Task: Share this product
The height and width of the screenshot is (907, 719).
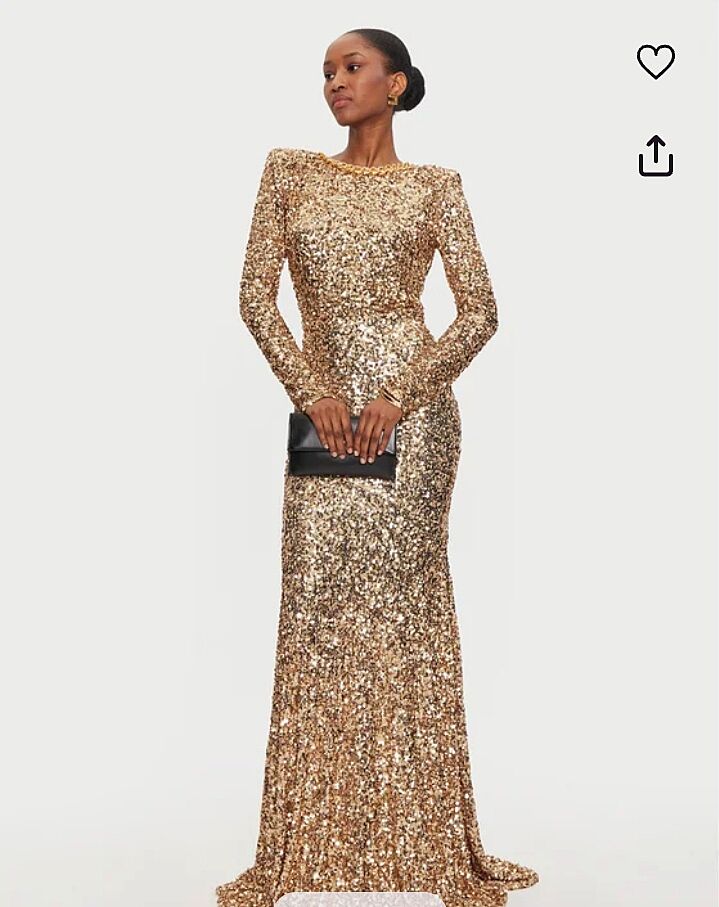Action: (655, 156)
